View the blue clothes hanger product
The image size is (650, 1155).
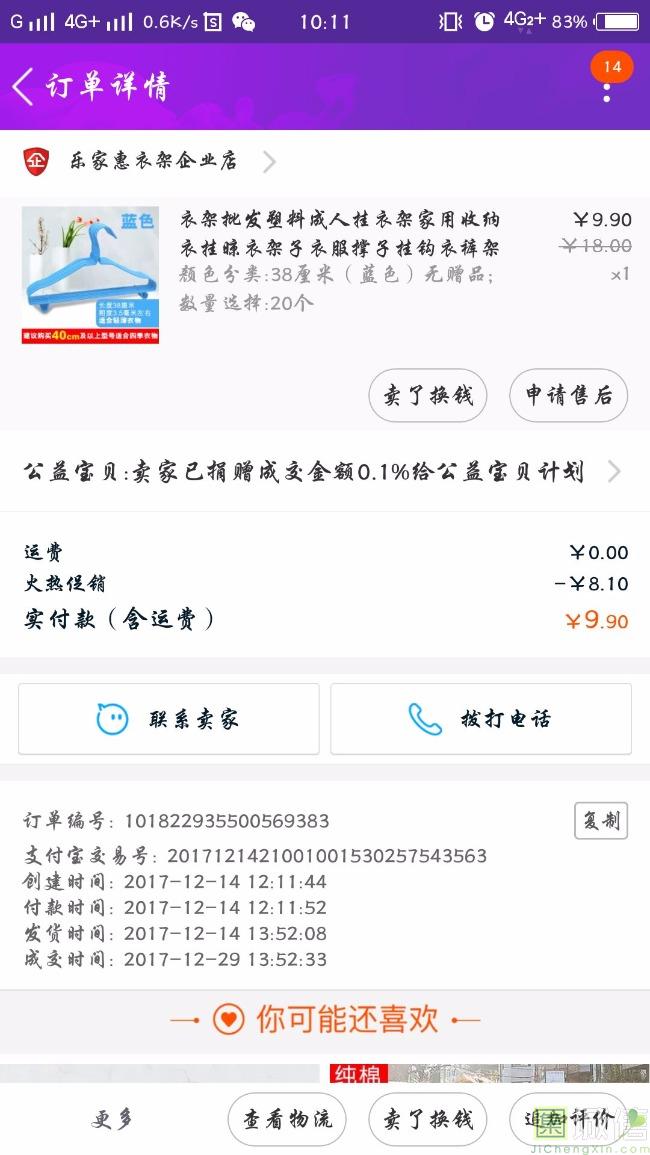point(90,275)
